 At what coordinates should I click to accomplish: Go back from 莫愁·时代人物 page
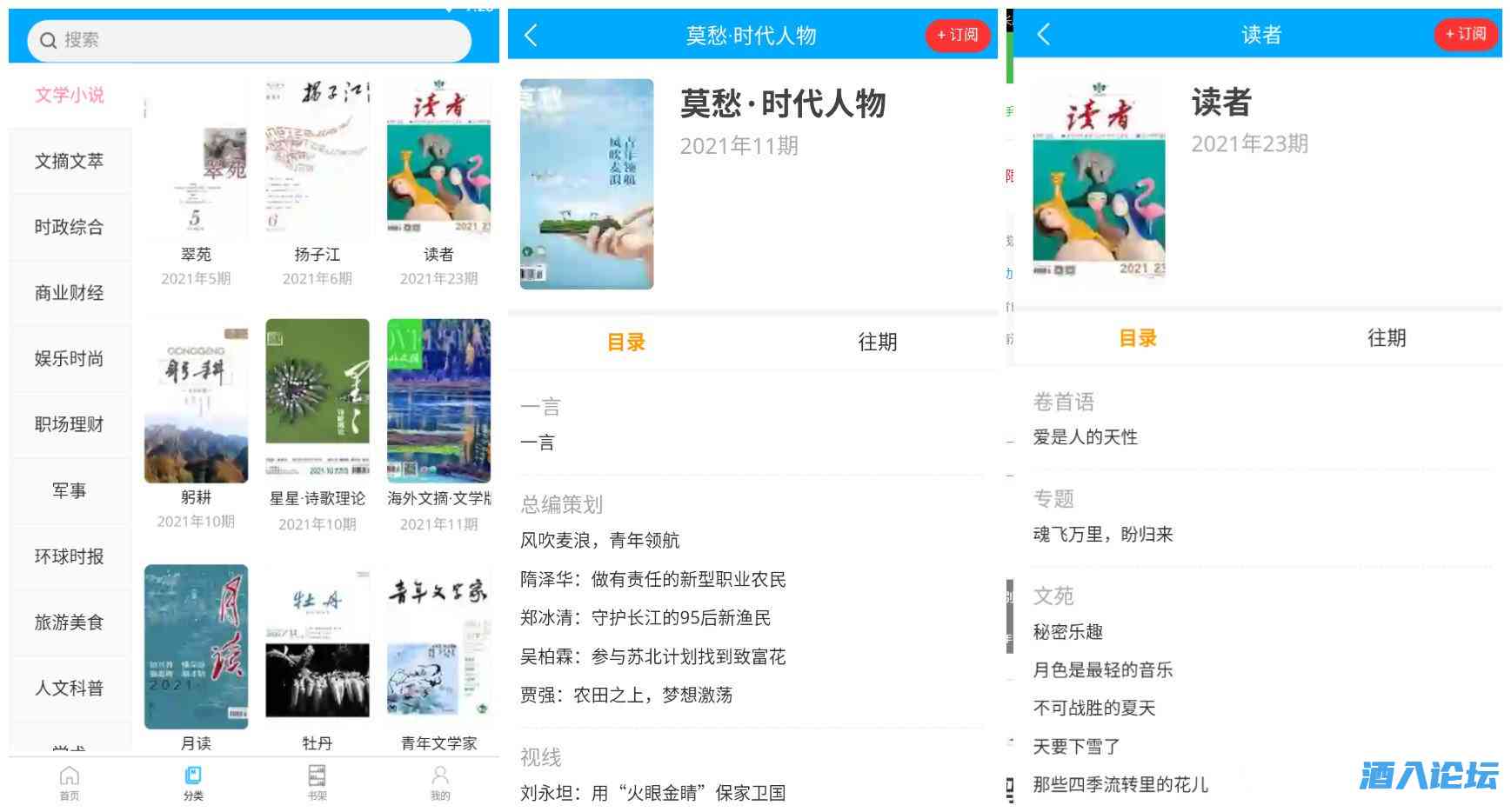tap(532, 35)
